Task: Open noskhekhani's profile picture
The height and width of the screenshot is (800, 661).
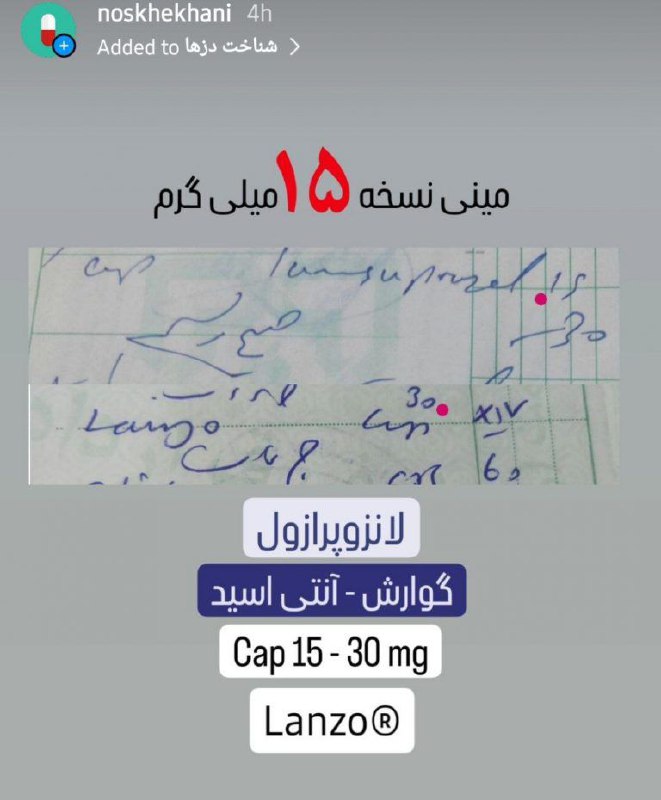Action: pos(48,29)
